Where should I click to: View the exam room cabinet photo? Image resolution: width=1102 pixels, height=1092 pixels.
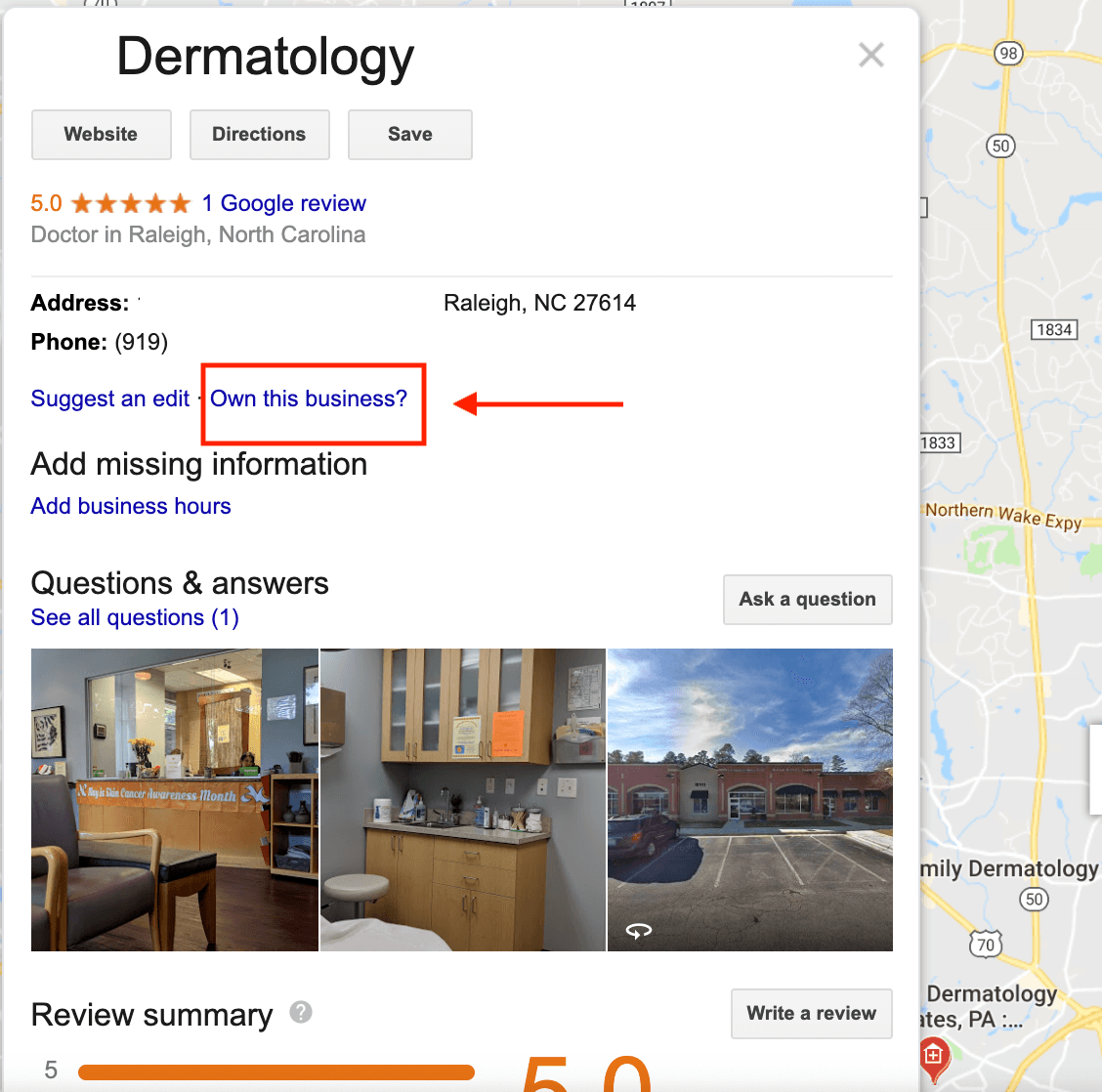click(x=462, y=800)
